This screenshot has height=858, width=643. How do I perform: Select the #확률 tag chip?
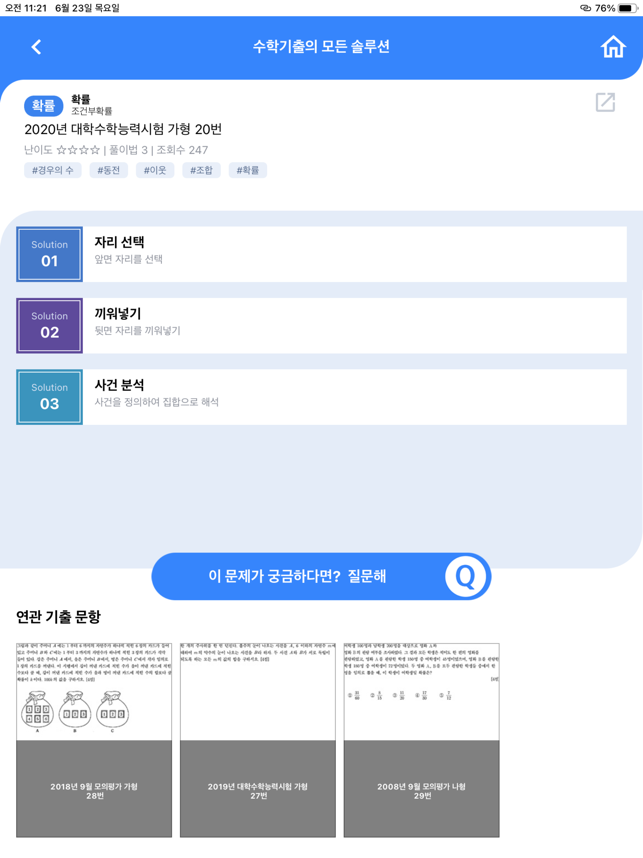tap(248, 170)
